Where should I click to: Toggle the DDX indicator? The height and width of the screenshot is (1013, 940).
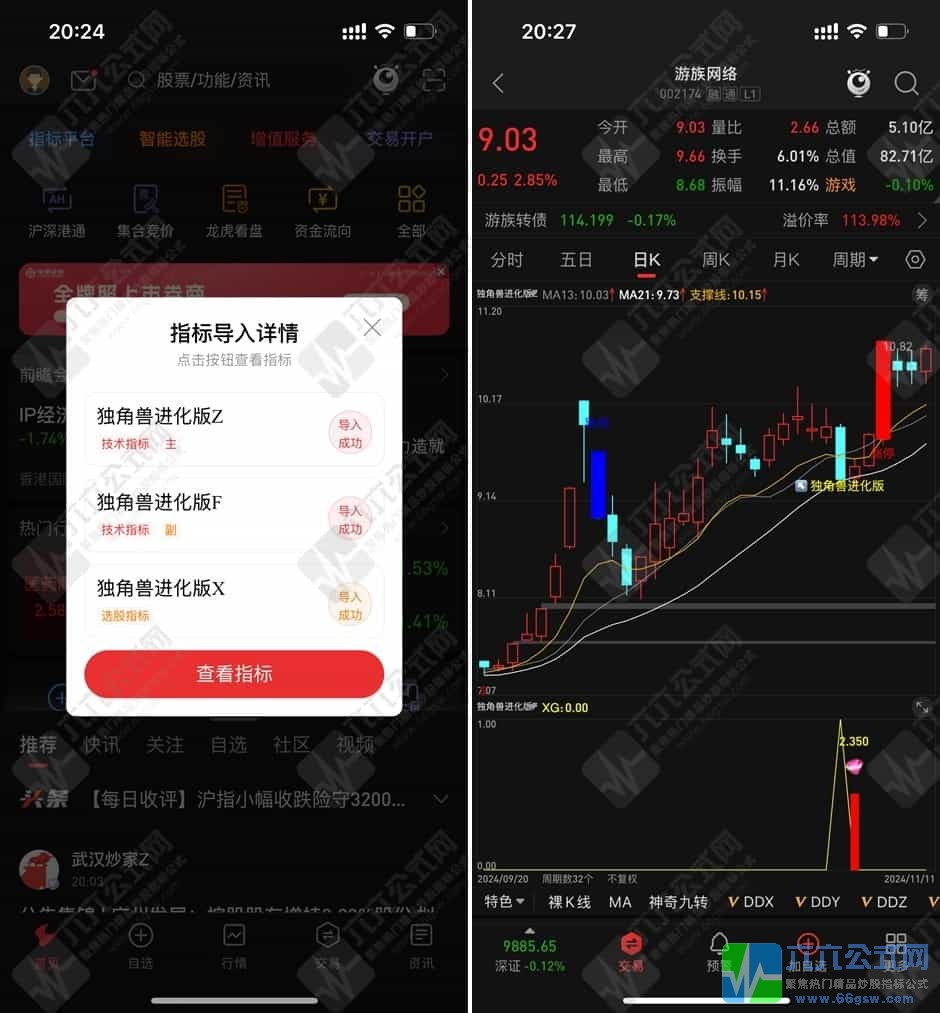click(751, 901)
